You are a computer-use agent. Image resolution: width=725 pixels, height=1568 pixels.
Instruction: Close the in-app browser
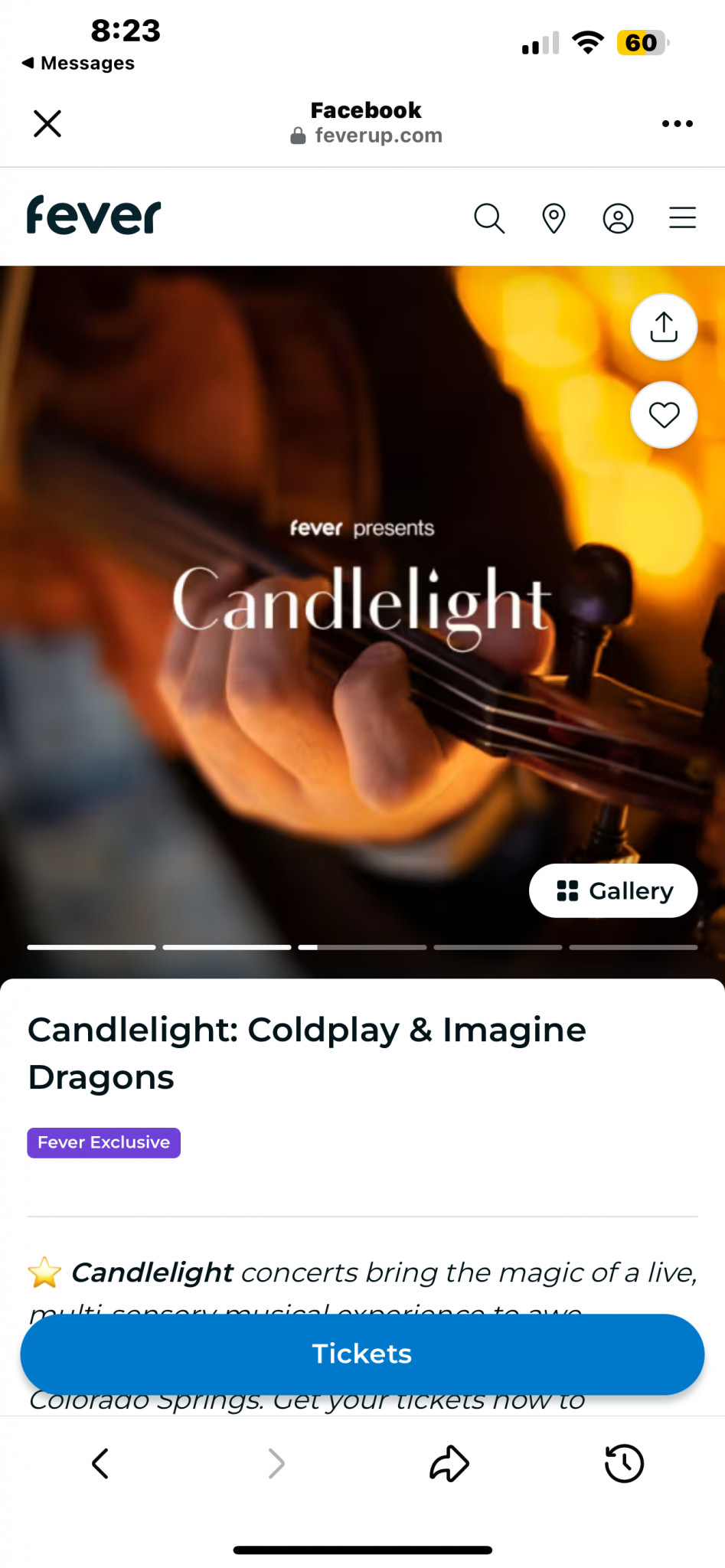[x=47, y=122]
